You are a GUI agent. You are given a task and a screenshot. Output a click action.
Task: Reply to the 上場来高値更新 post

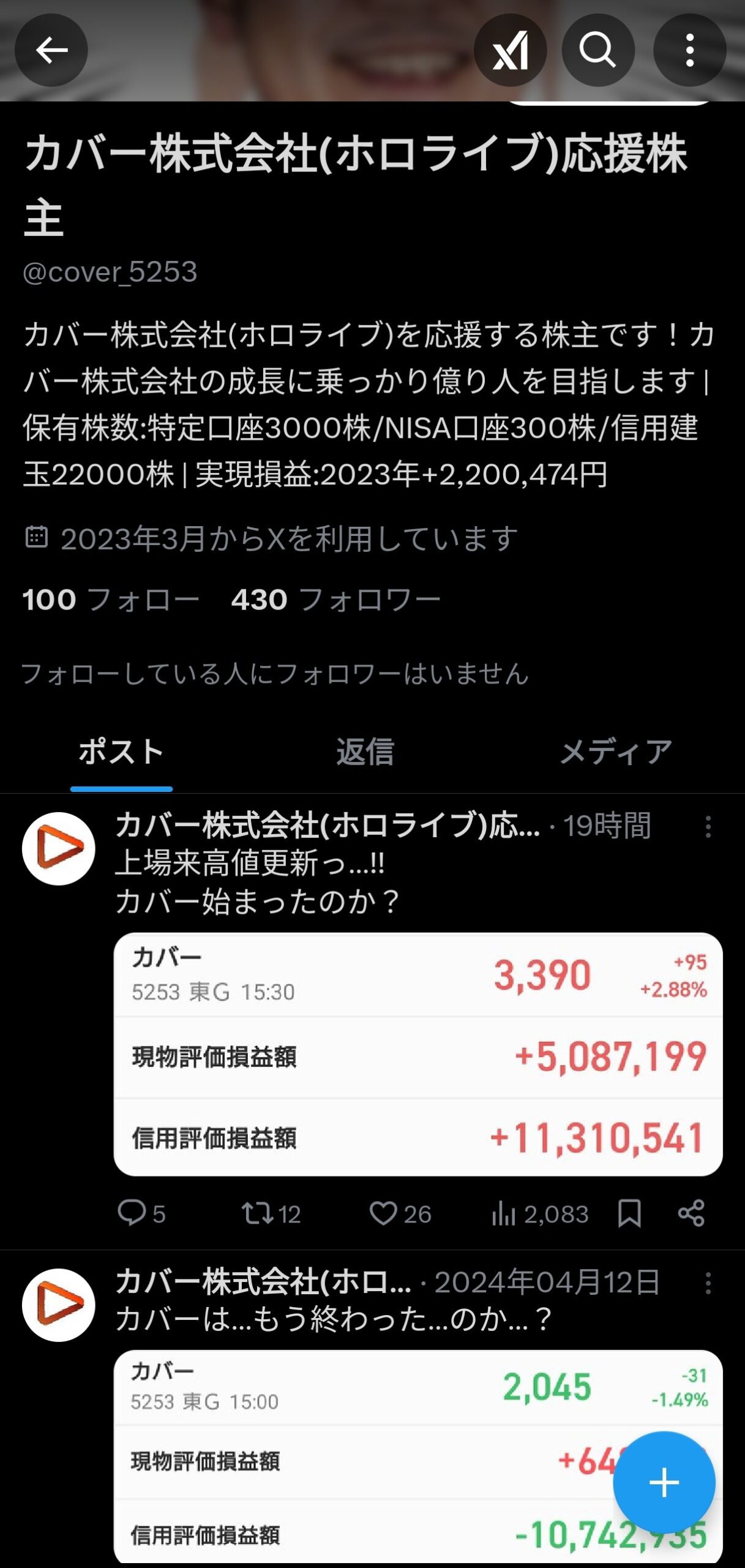[x=141, y=1213]
